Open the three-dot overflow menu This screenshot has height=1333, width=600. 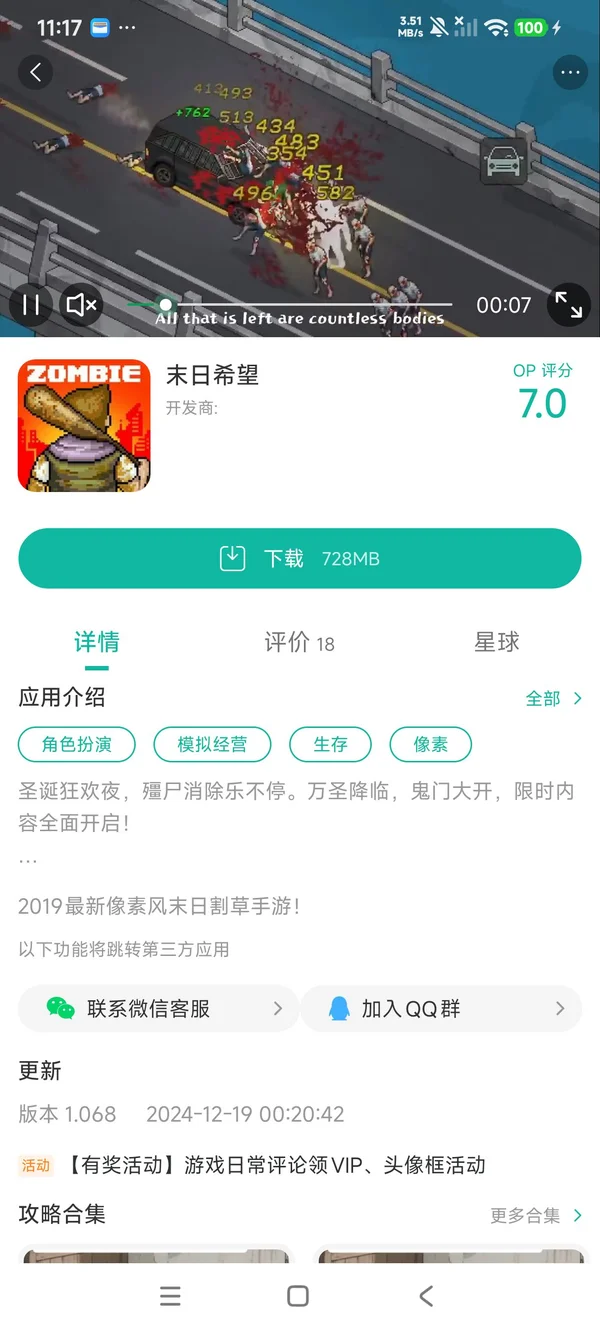pyautogui.click(x=570, y=72)
